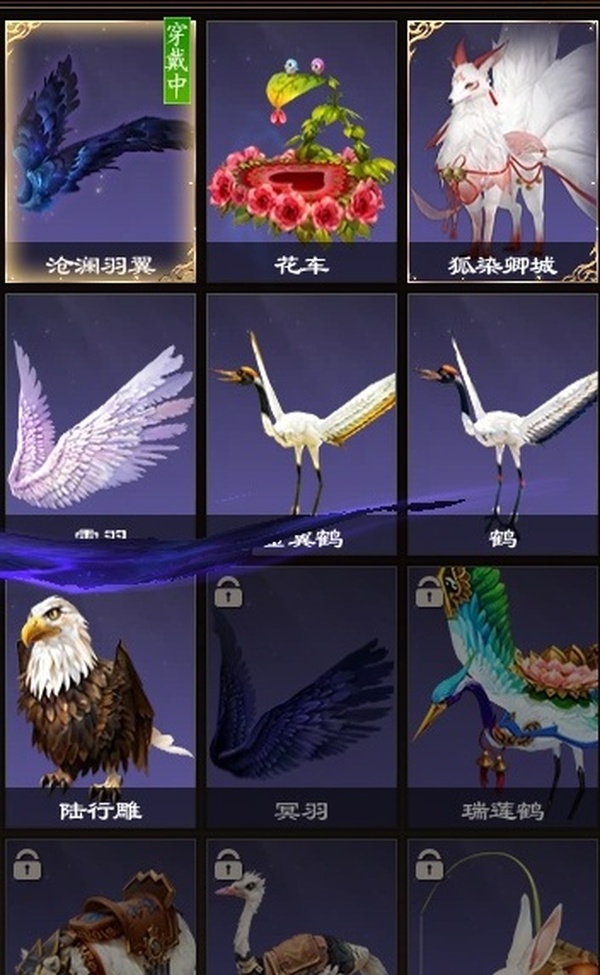Pick the 鹤 crane card
This screenshot has width=600, height=975.
pyautogui.click(x=502, y=420)
